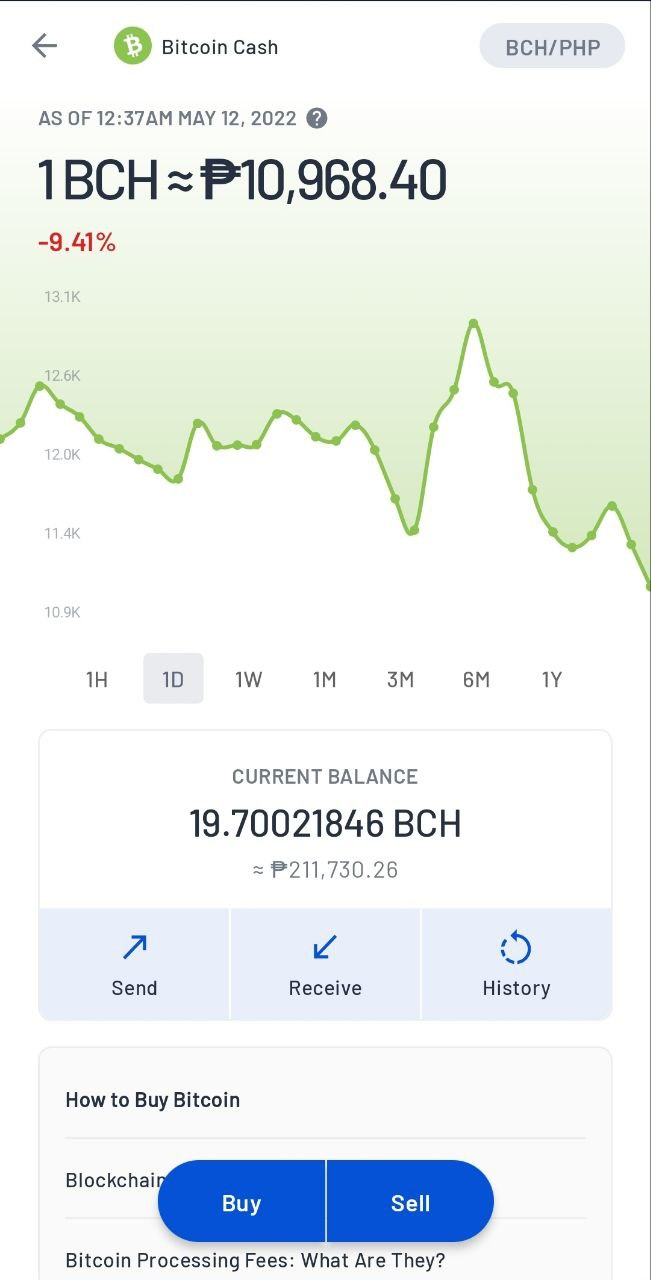Open Receive to get BCH
Viewport: 651px width, 1280px height.
coord(325,964)
